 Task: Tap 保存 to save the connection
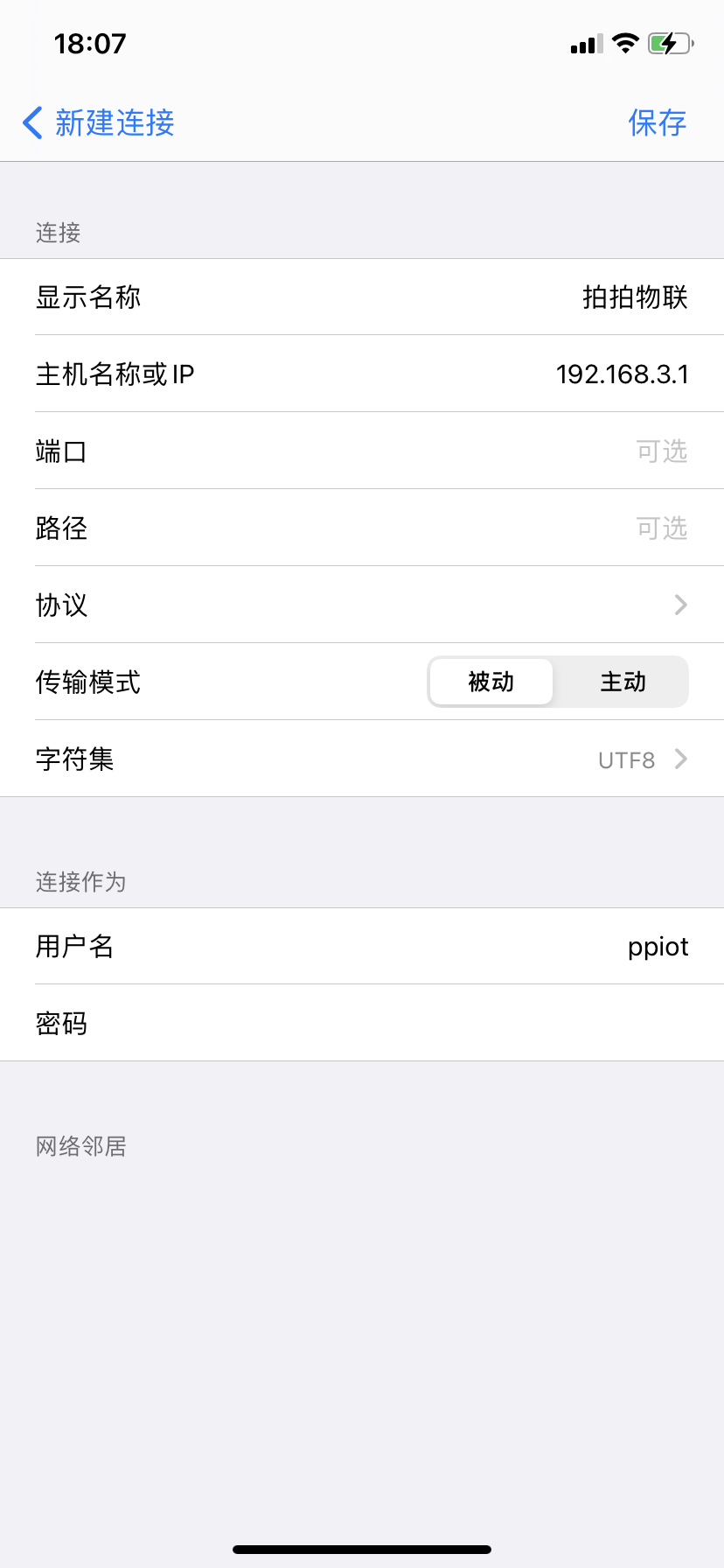pyautogui.click(x=657, y=122)
